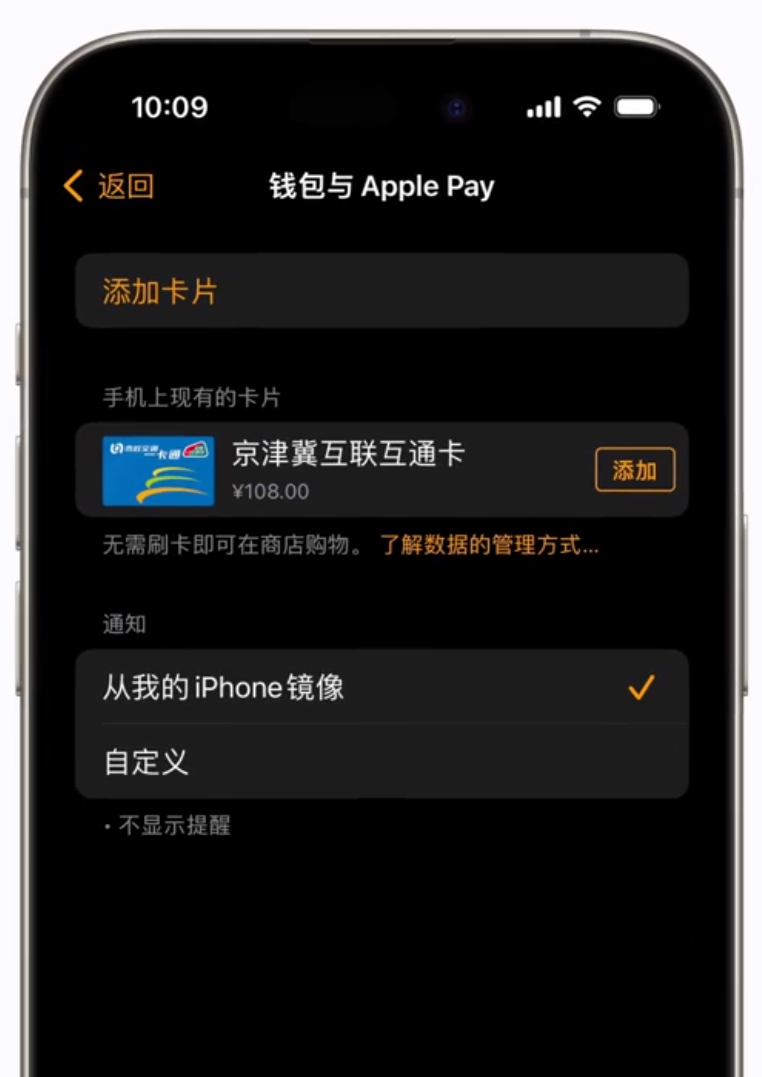Choose the 自定义 notification option

point(381,762)
